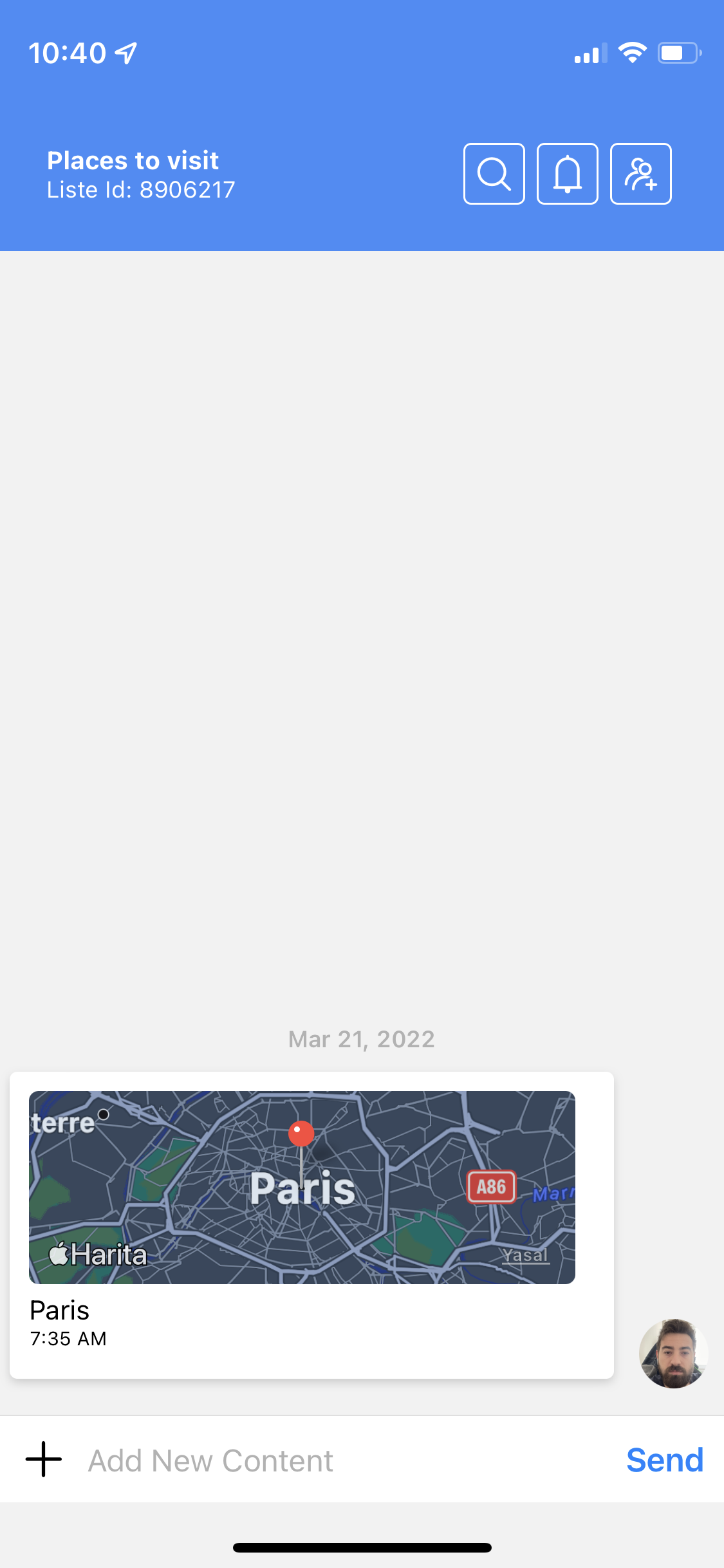Select the Liste Id number text
Screen dimensions: 724x1568
click(140, 189)
